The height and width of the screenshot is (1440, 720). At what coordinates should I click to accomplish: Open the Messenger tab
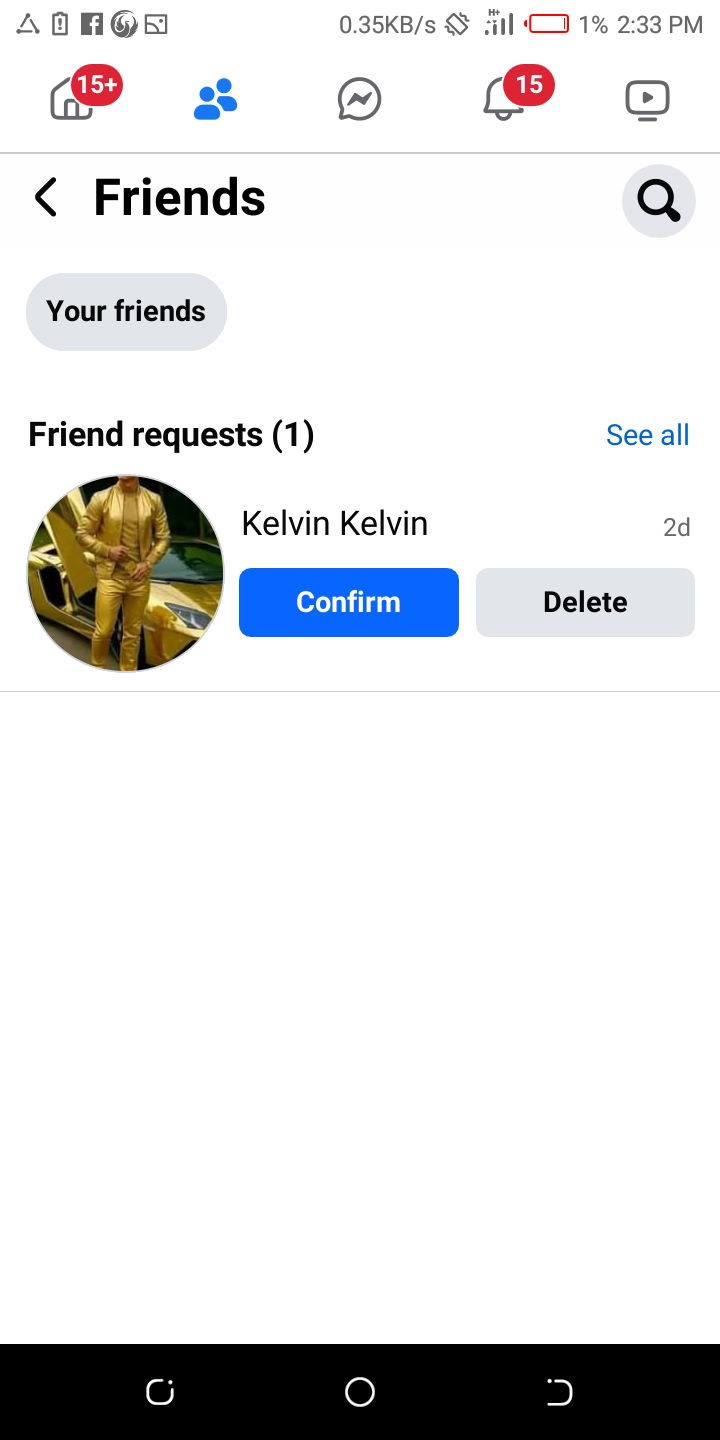pos(359,100)
